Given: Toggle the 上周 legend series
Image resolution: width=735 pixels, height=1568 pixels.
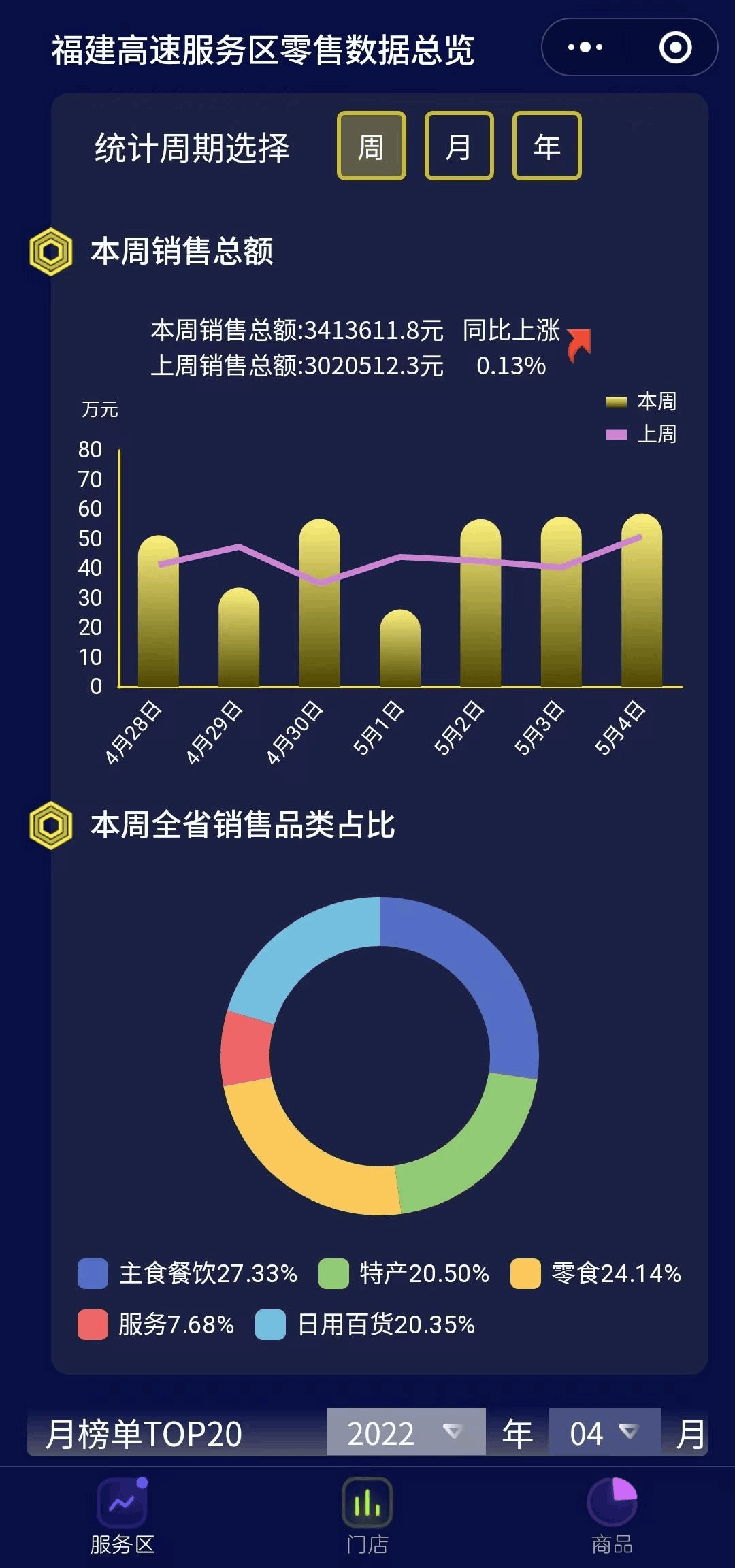Looking at the screenshot, I should (641, 434).
